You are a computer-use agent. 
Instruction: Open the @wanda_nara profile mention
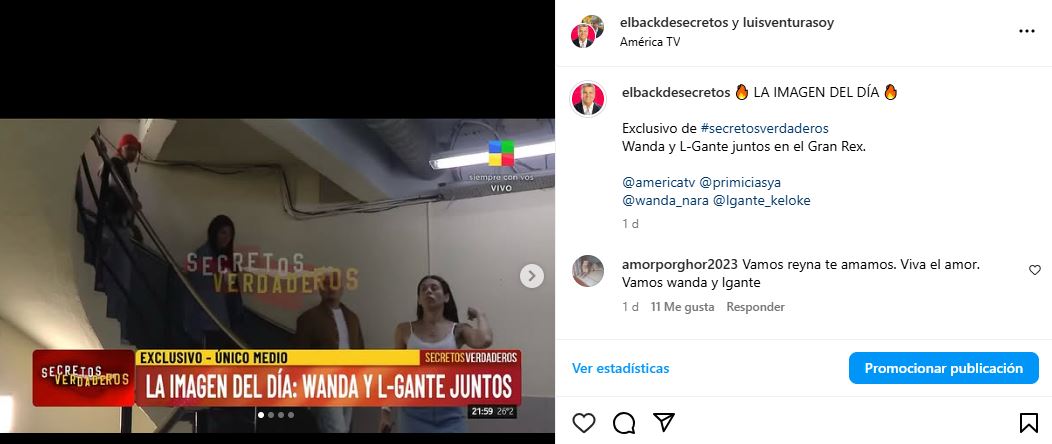[664, 200]
